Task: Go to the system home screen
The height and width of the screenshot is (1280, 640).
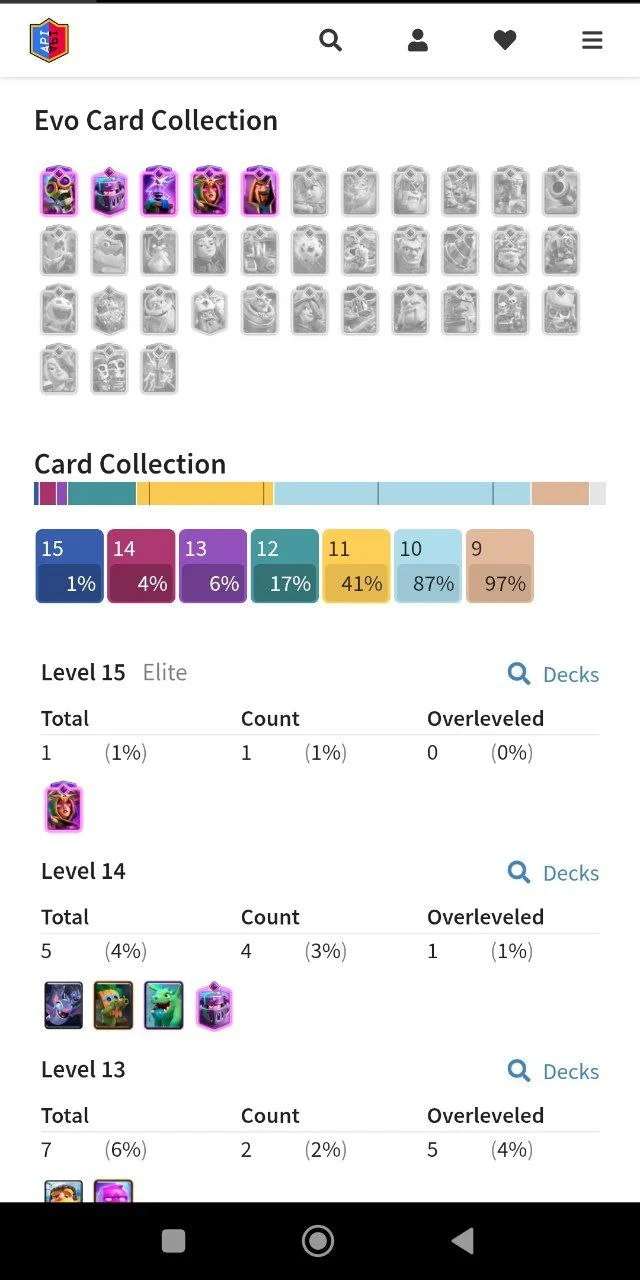Action: click(x=318, y=1241)
